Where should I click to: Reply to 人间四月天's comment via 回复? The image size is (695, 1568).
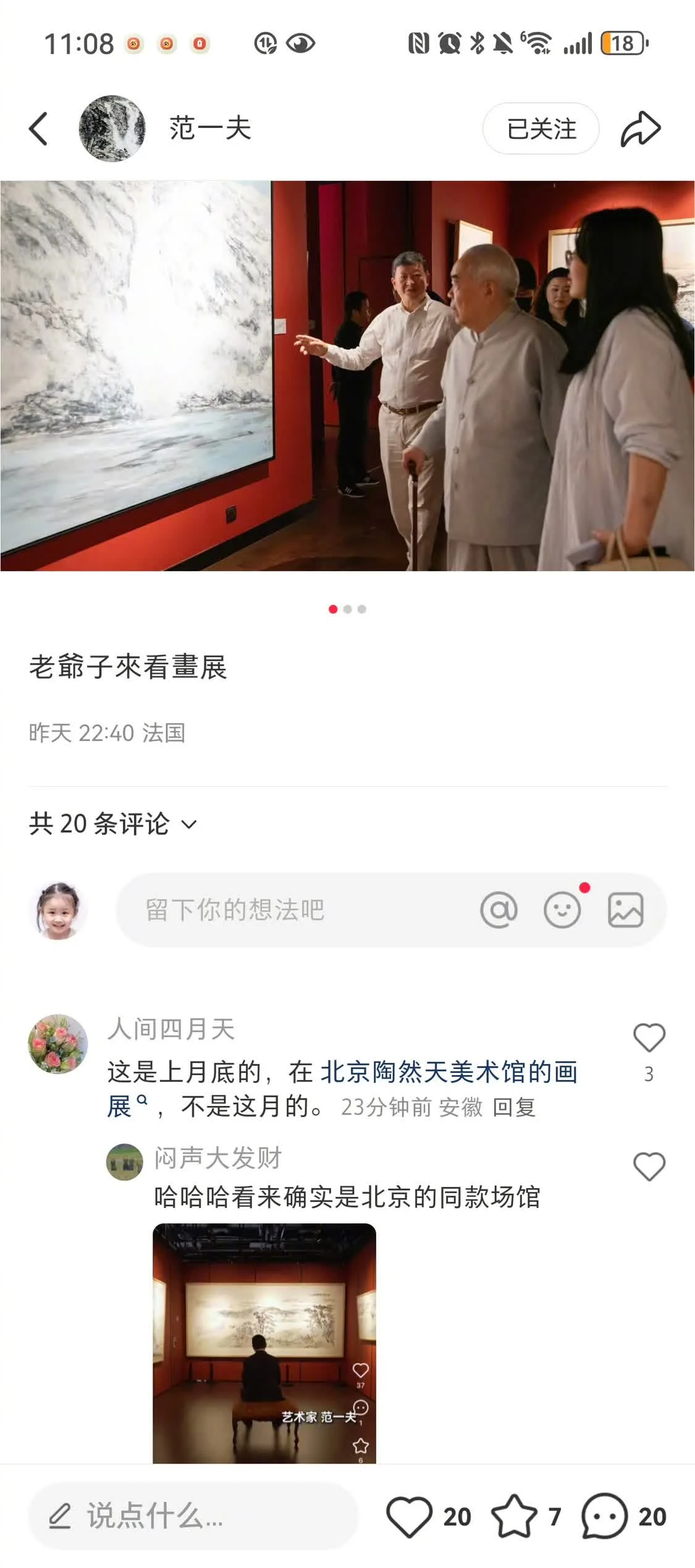point(514,1107)
